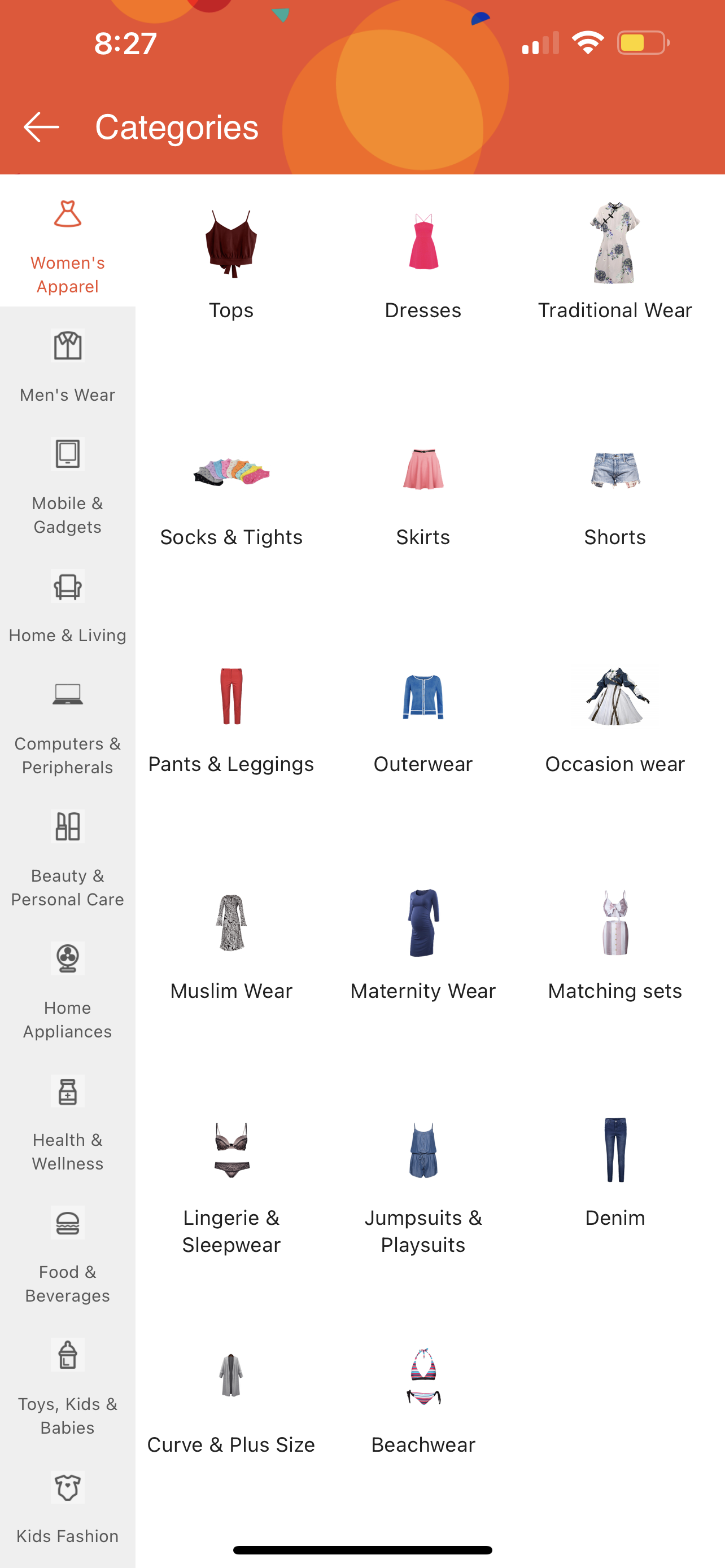
Task: Go back using the arrow icon
Action: (41, 126)
